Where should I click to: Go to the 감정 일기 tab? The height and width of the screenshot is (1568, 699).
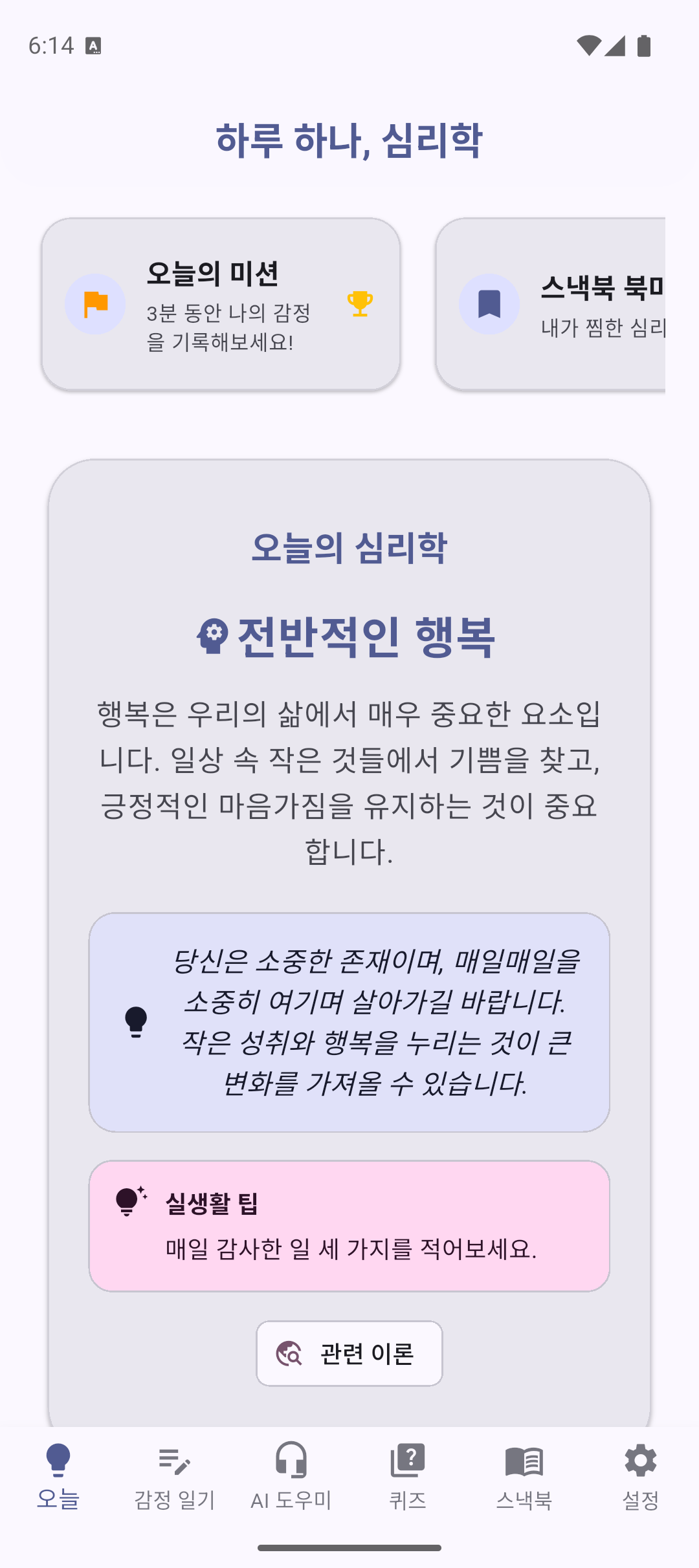tap(175, 1476)
